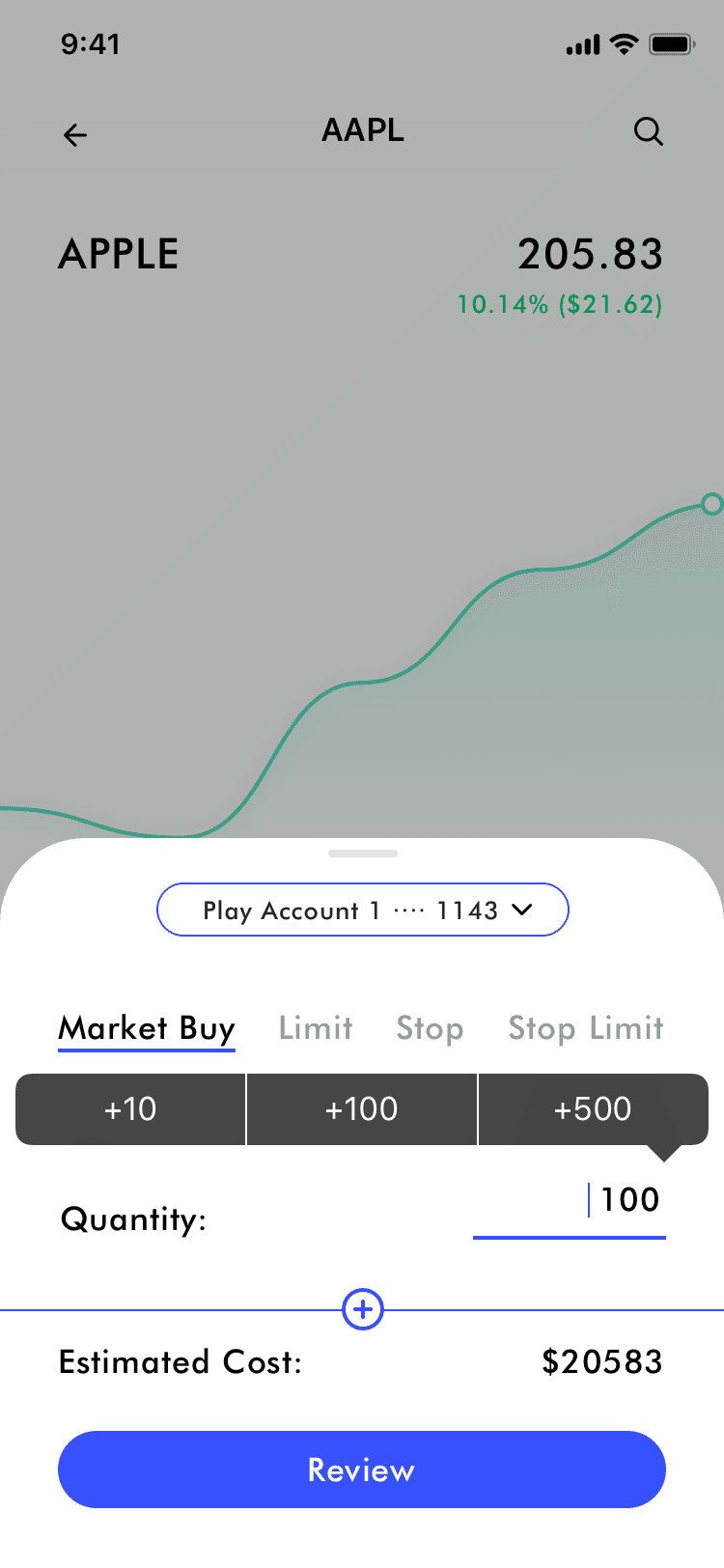
Task: Switch to the Stop order tab
Action: pos(430,1028)
